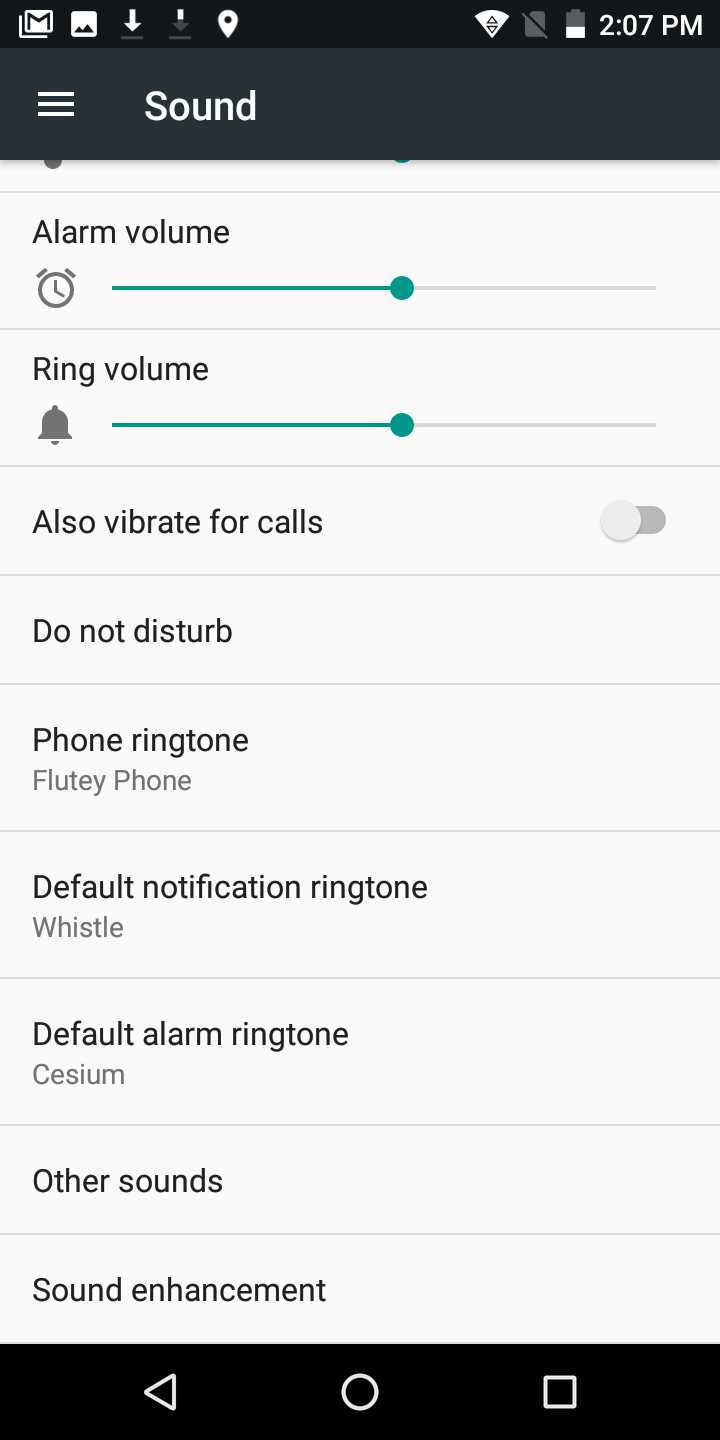Tap the Alarm volume slider

pyautogui.click(x=384, y=288)
